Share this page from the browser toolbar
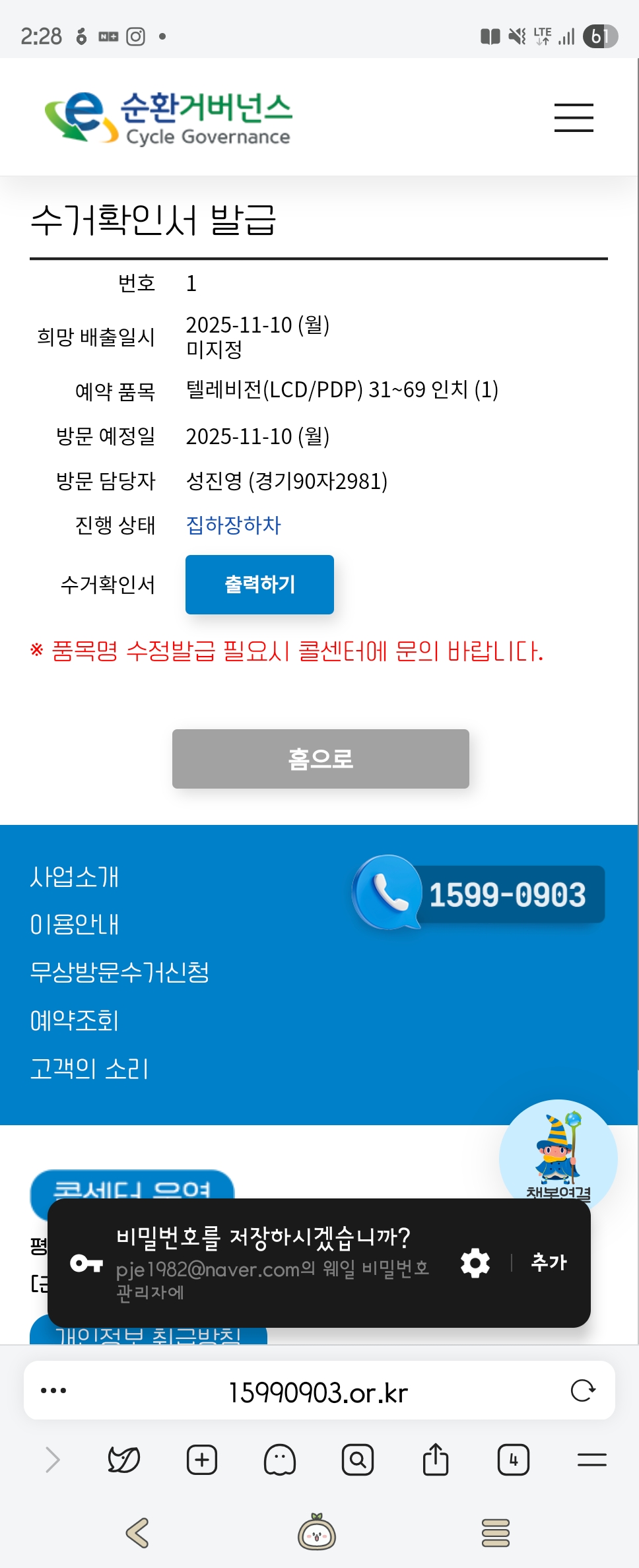 pyautogui.click(x=436, y=1460)
